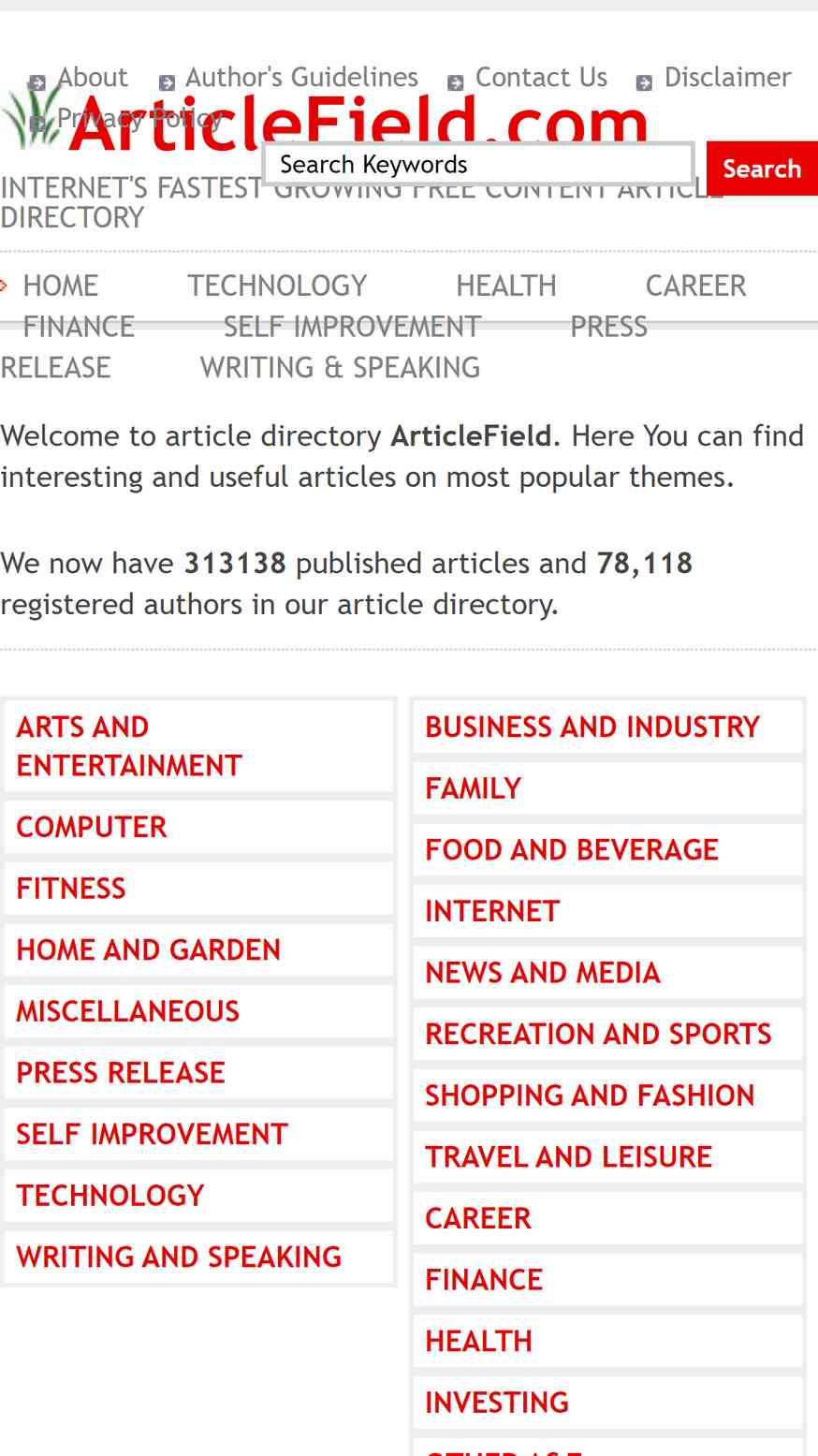Select HOME in the navigation menu

[x=61, y=286]
